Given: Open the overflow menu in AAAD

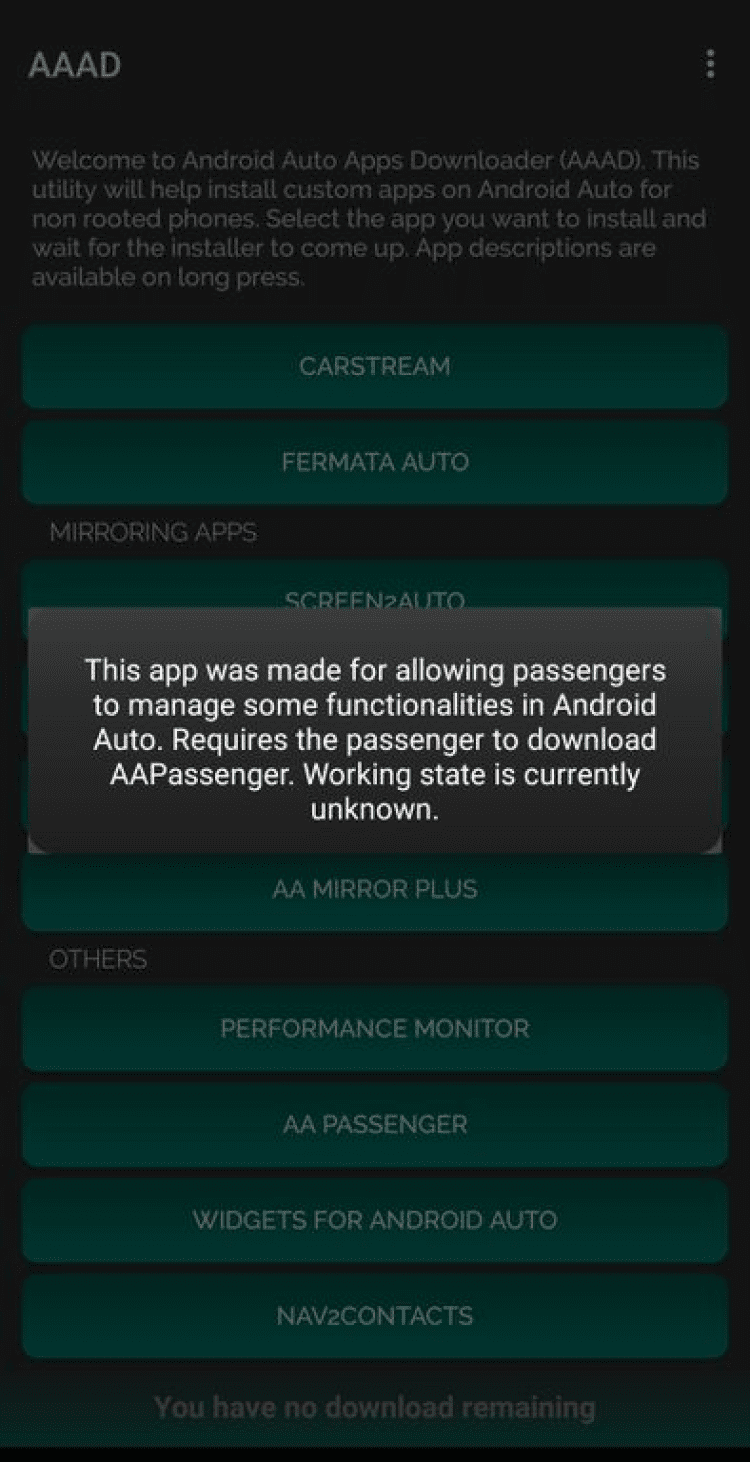Looking at the screenshot, I should coord(710,65).
